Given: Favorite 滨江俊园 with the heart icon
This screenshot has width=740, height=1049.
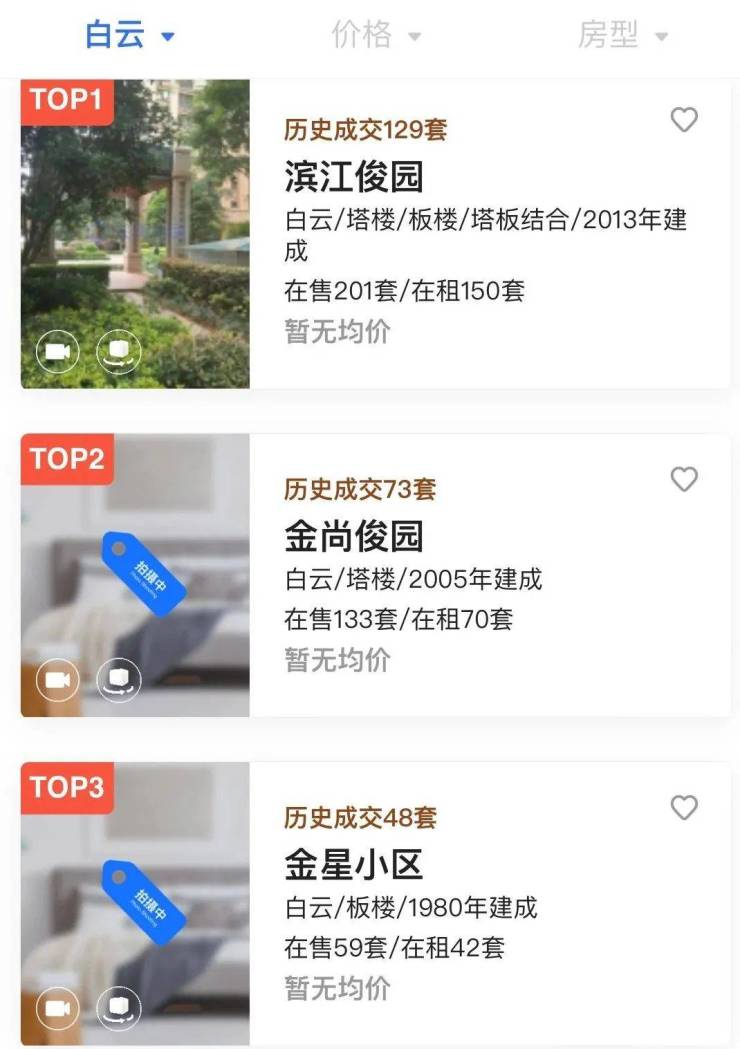Looking at the screenshot, I should 684,120.
